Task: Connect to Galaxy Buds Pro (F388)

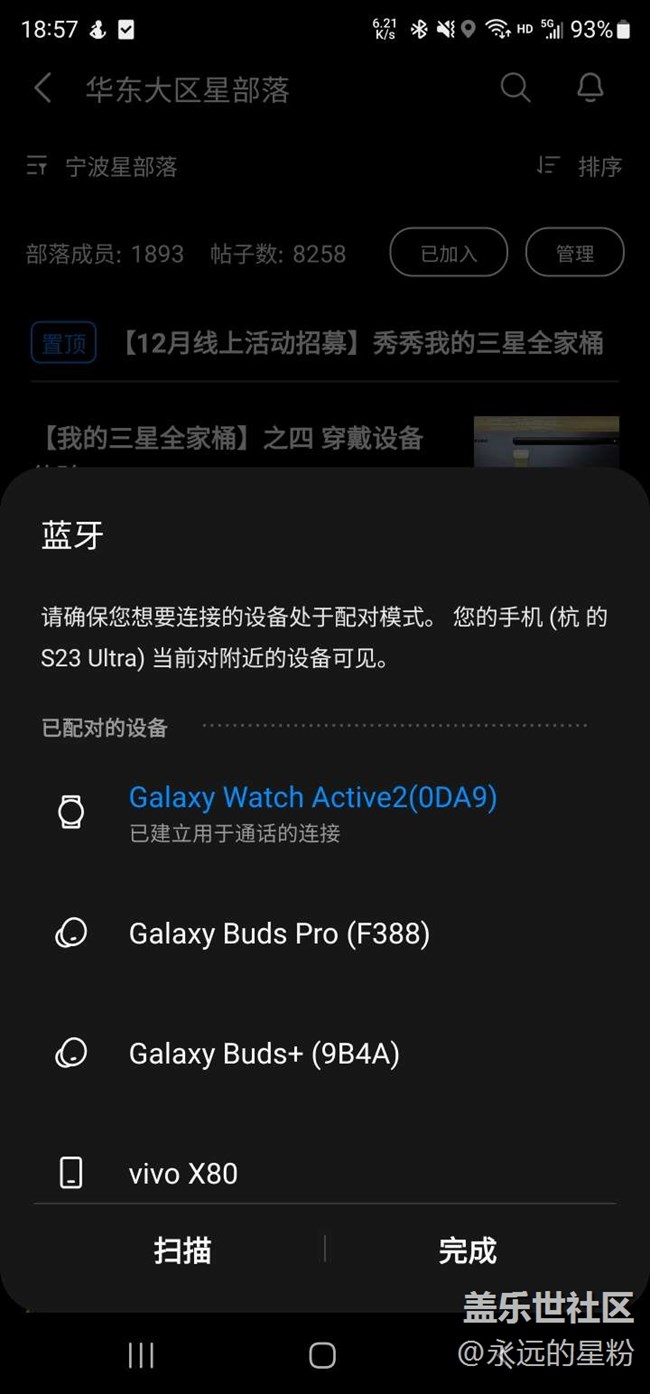Action: [279, 934]
